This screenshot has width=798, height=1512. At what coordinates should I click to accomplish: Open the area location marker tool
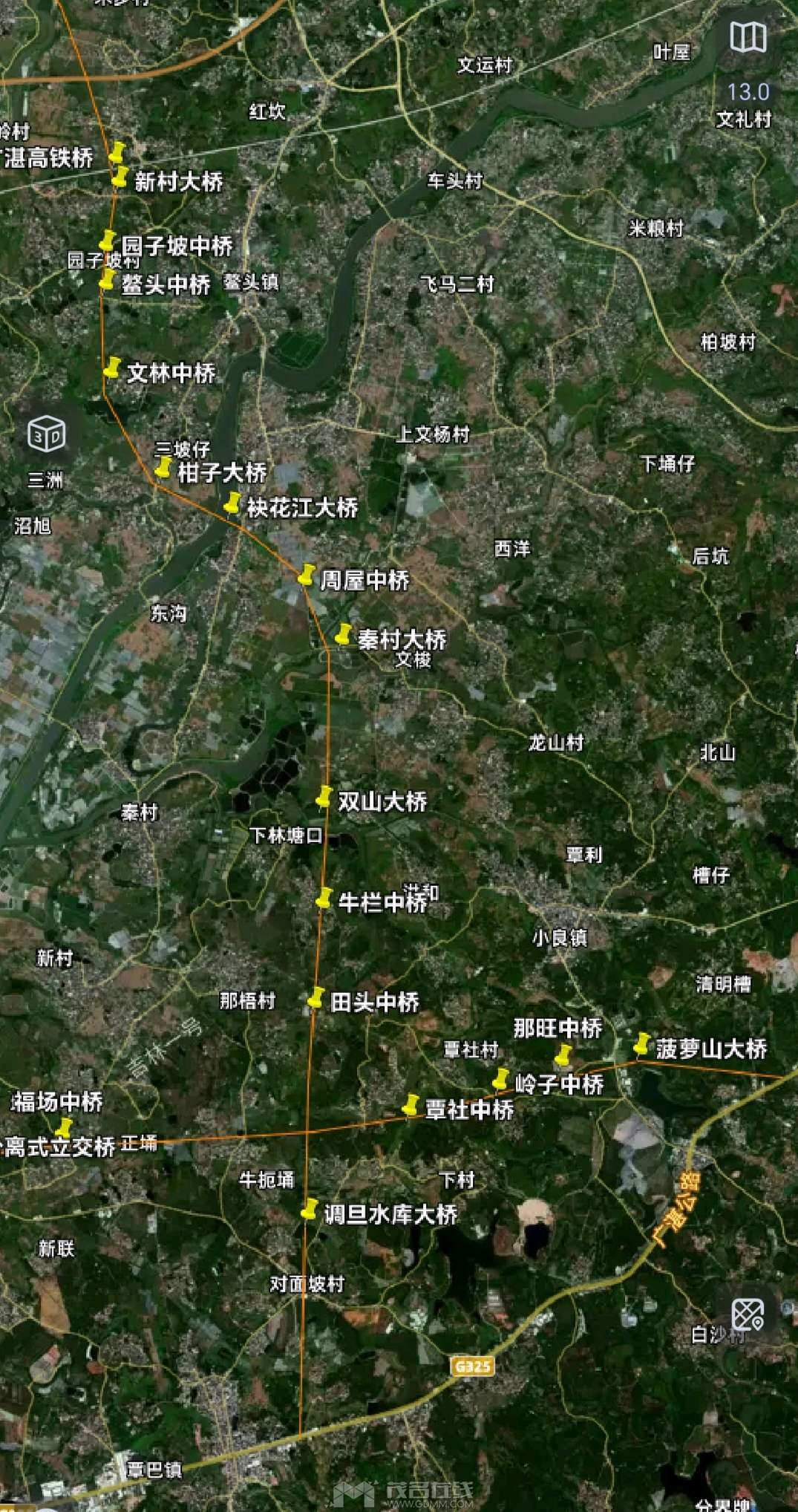[748, 1315]
